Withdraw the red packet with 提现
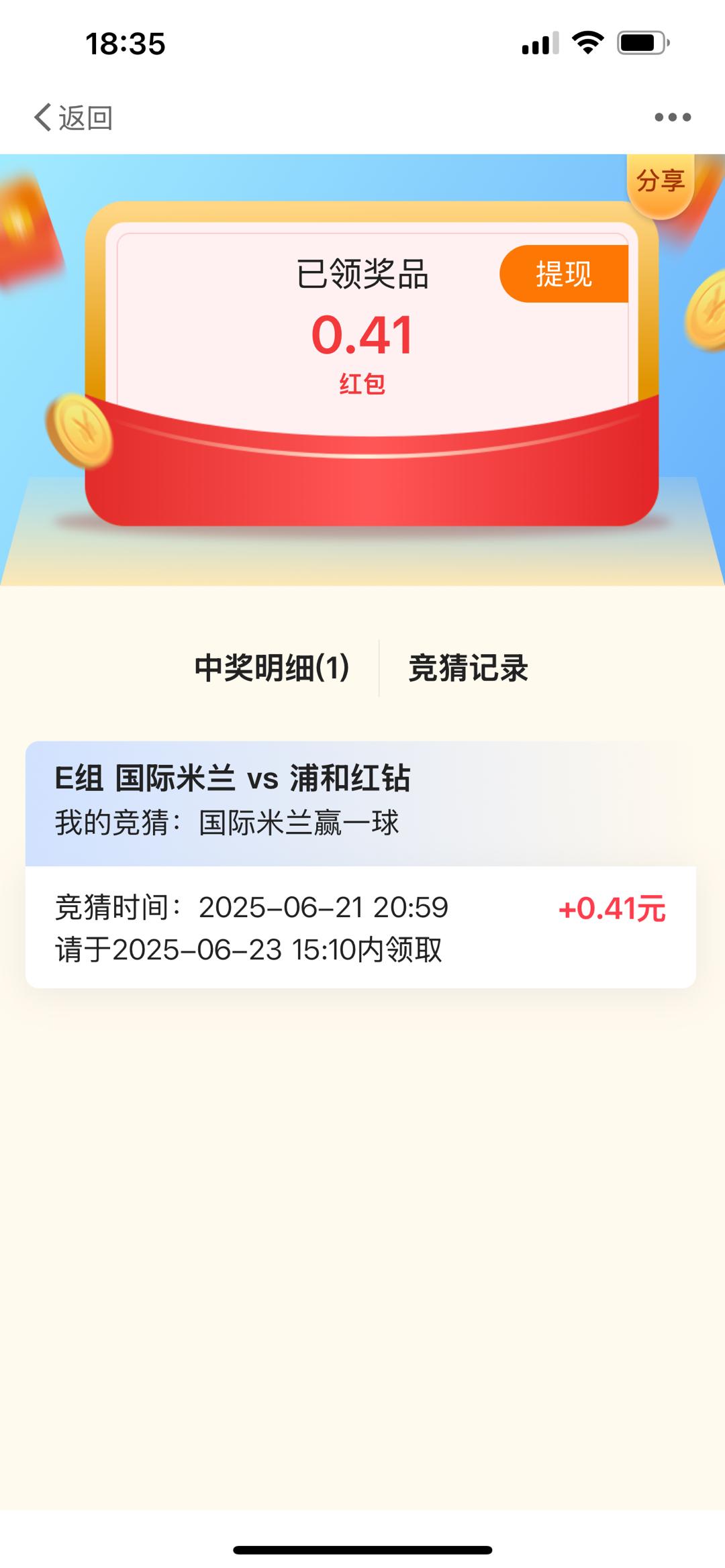725x1568 pixels. [x=564, y=274]
